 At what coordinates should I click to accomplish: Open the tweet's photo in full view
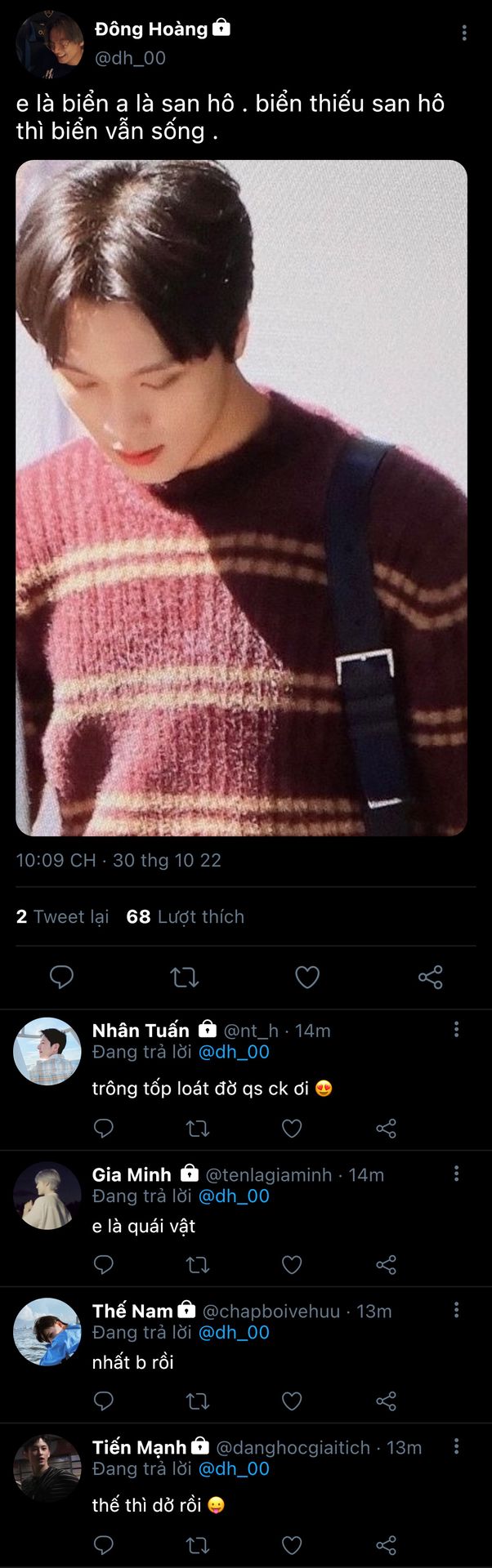pos(241,498)
